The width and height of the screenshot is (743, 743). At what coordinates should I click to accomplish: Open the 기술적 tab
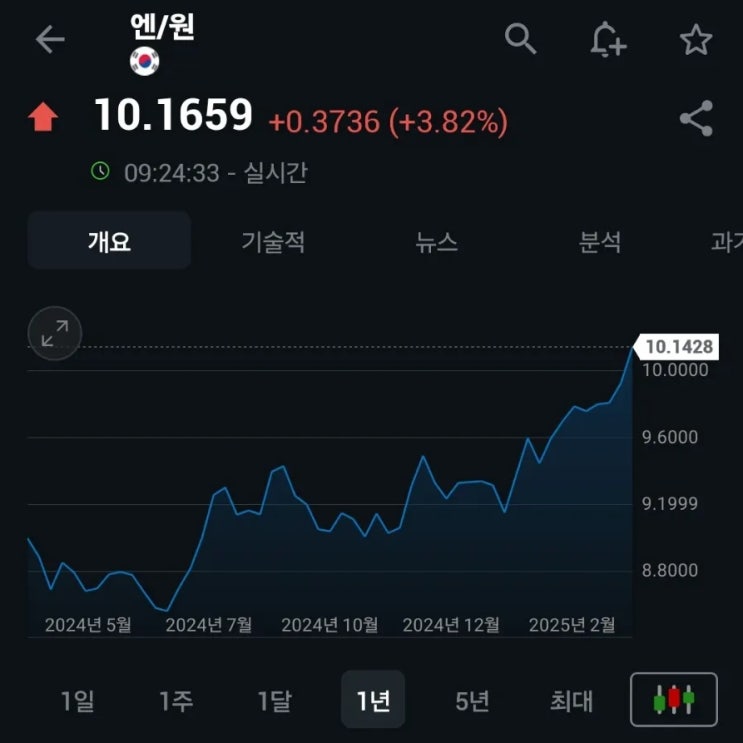(x=273, y=241)
